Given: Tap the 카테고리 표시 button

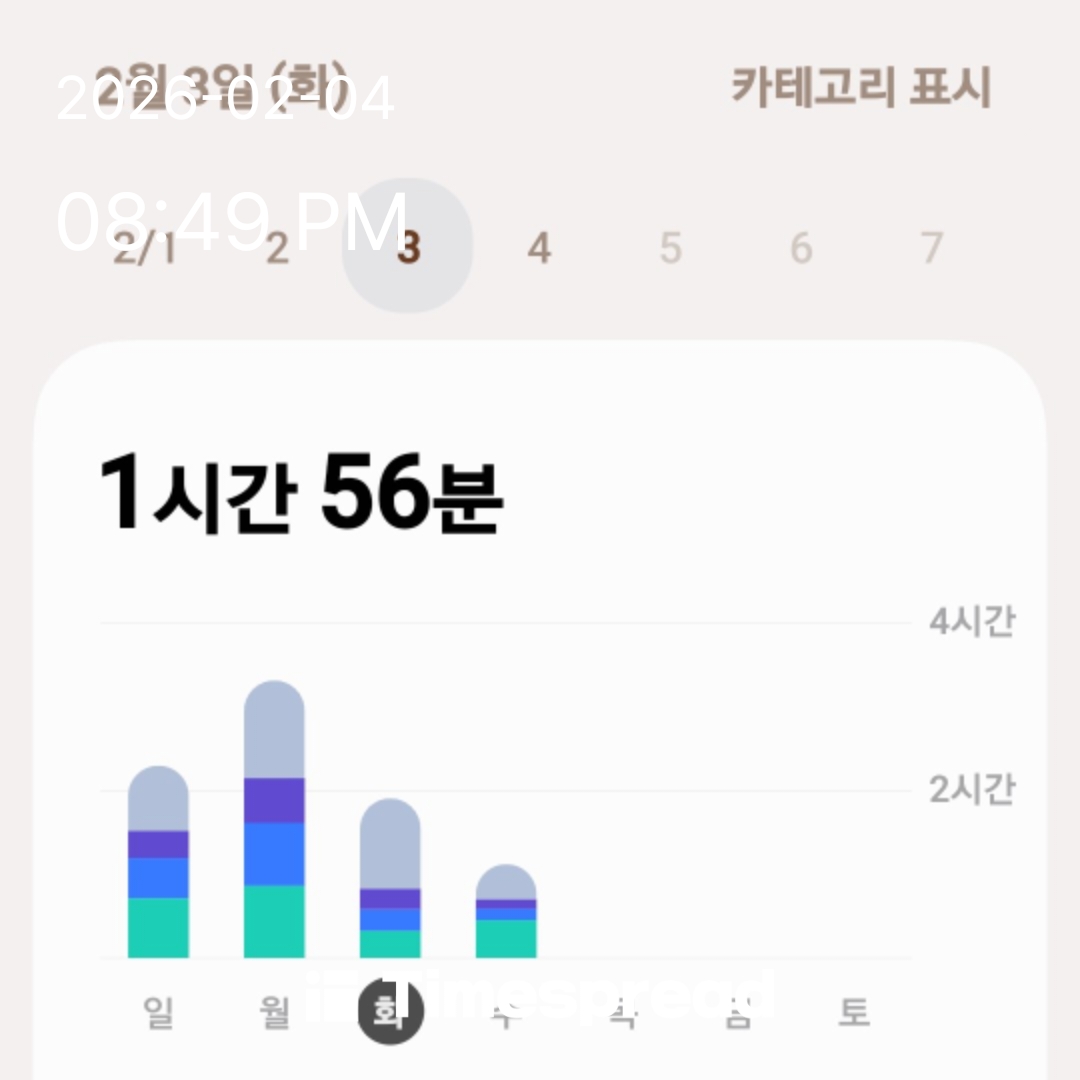Looking at the screenshot, I should (x=860, y=88).
